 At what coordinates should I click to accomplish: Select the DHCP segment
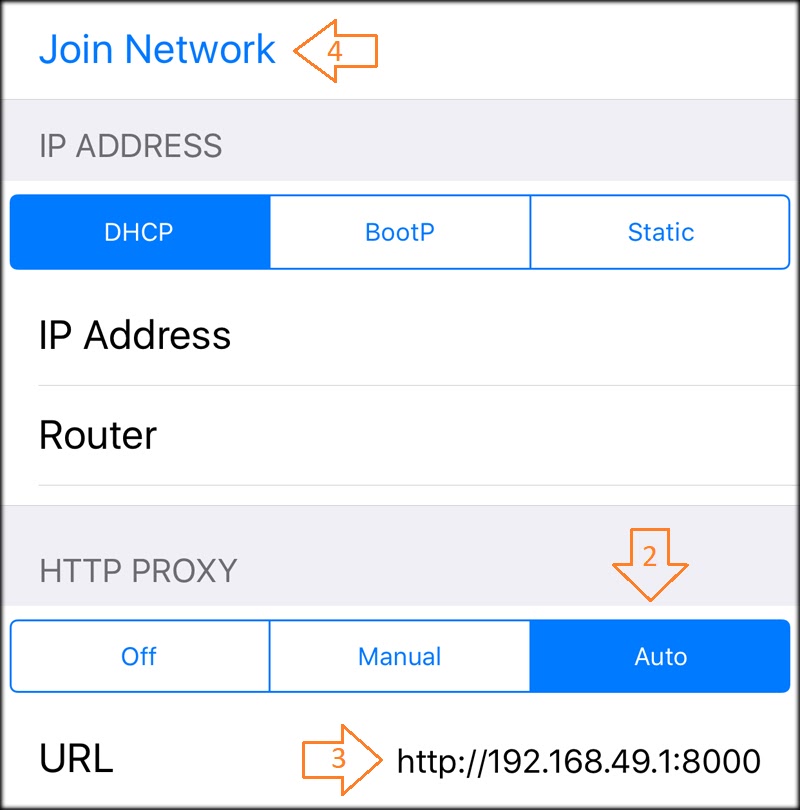coord(139,232)
